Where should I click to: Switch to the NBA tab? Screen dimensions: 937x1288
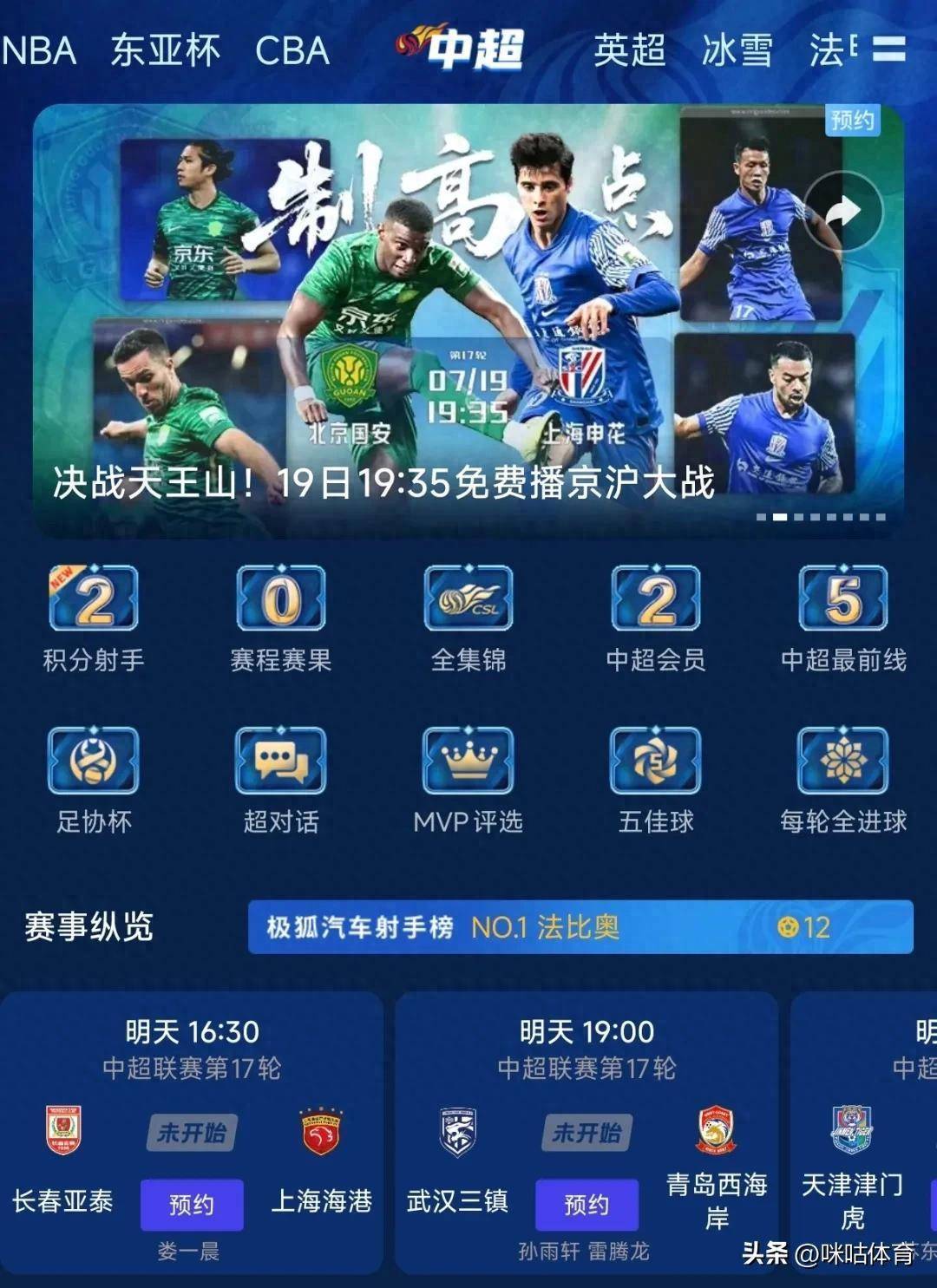pos(40,50)
